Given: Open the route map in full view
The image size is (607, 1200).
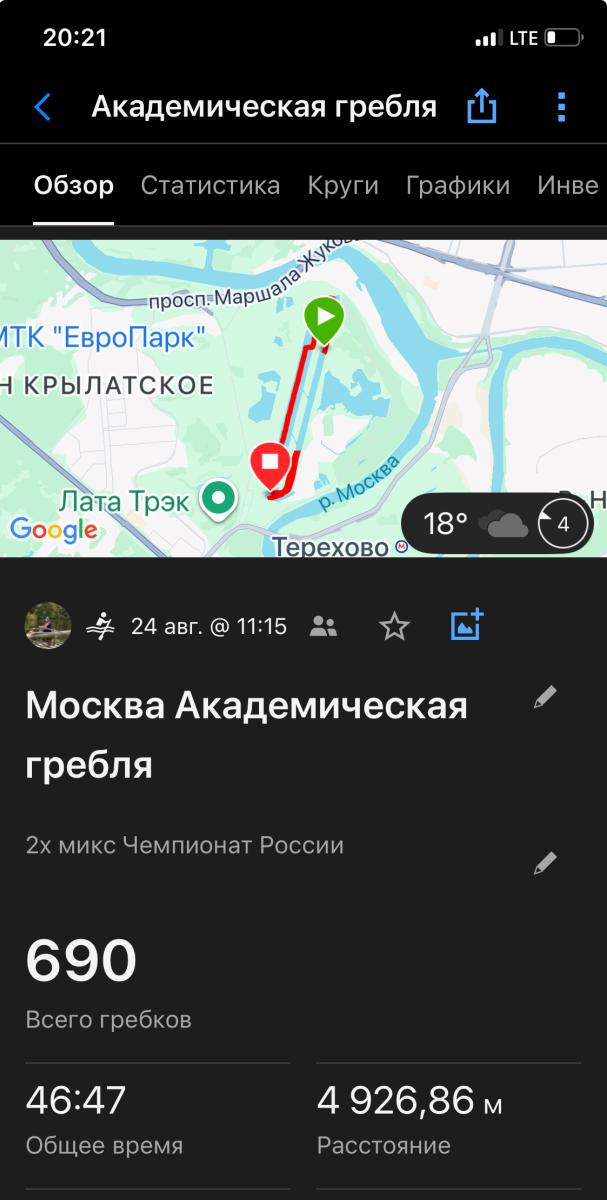Looking at the screenshot, I should click(200, 400).
